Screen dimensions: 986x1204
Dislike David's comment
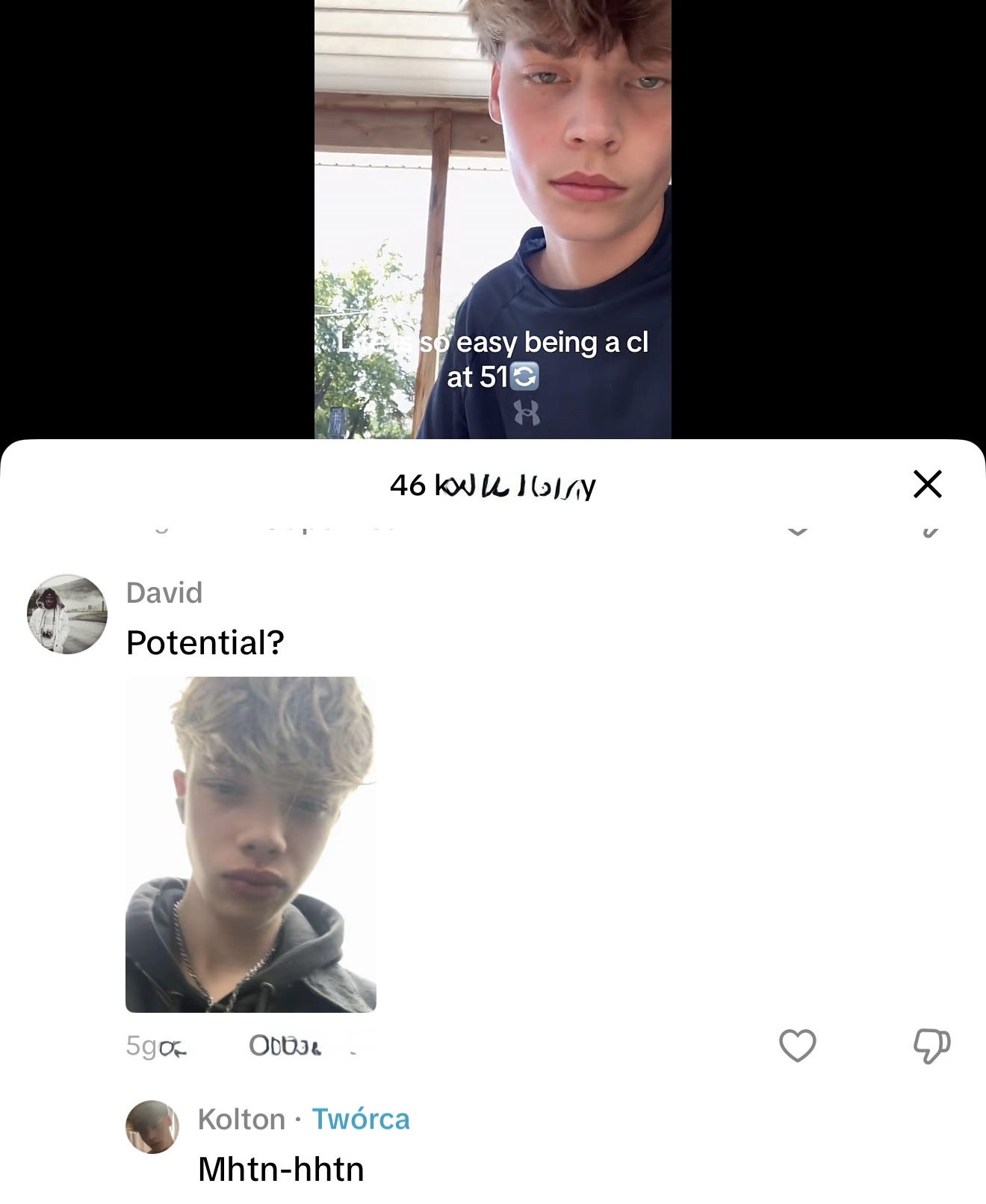931,1045
